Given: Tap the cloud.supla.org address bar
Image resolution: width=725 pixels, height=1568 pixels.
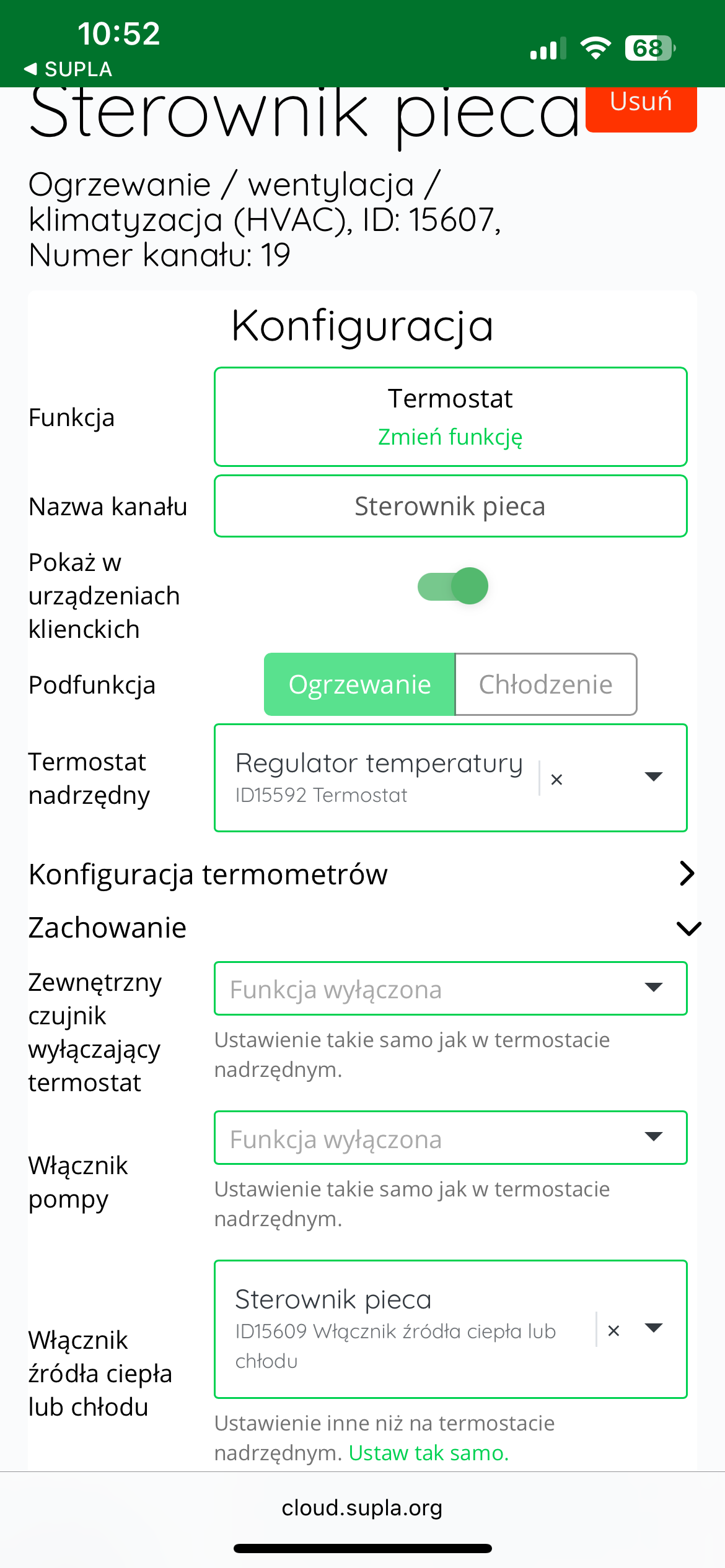Looking at the screenshot, I should pos(362,1508).
